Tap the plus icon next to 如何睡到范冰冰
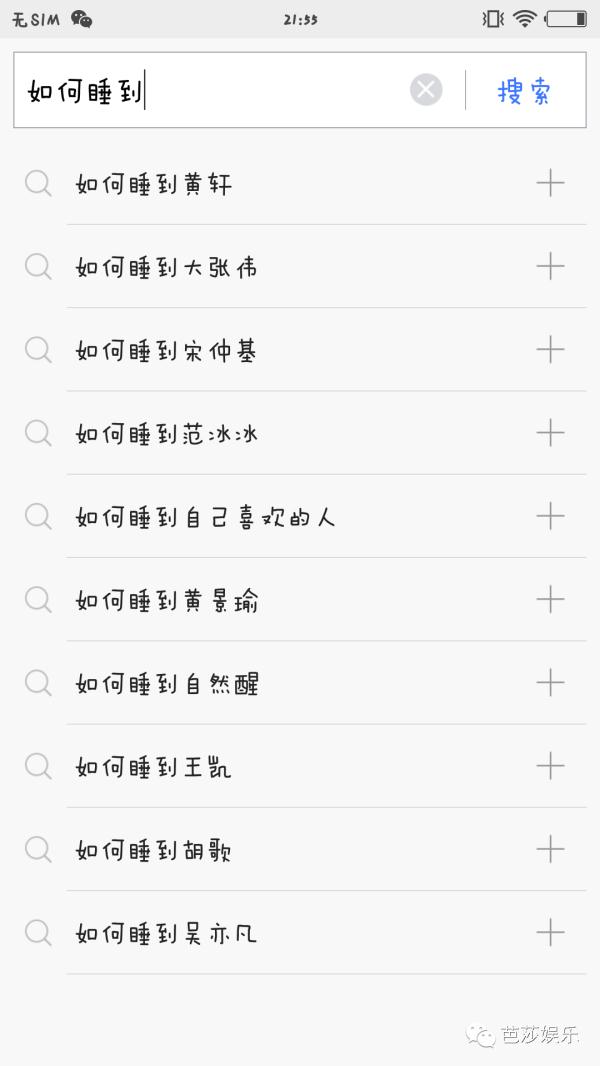The height and width of the screenshot is (1066, 600). coord(550,432)
